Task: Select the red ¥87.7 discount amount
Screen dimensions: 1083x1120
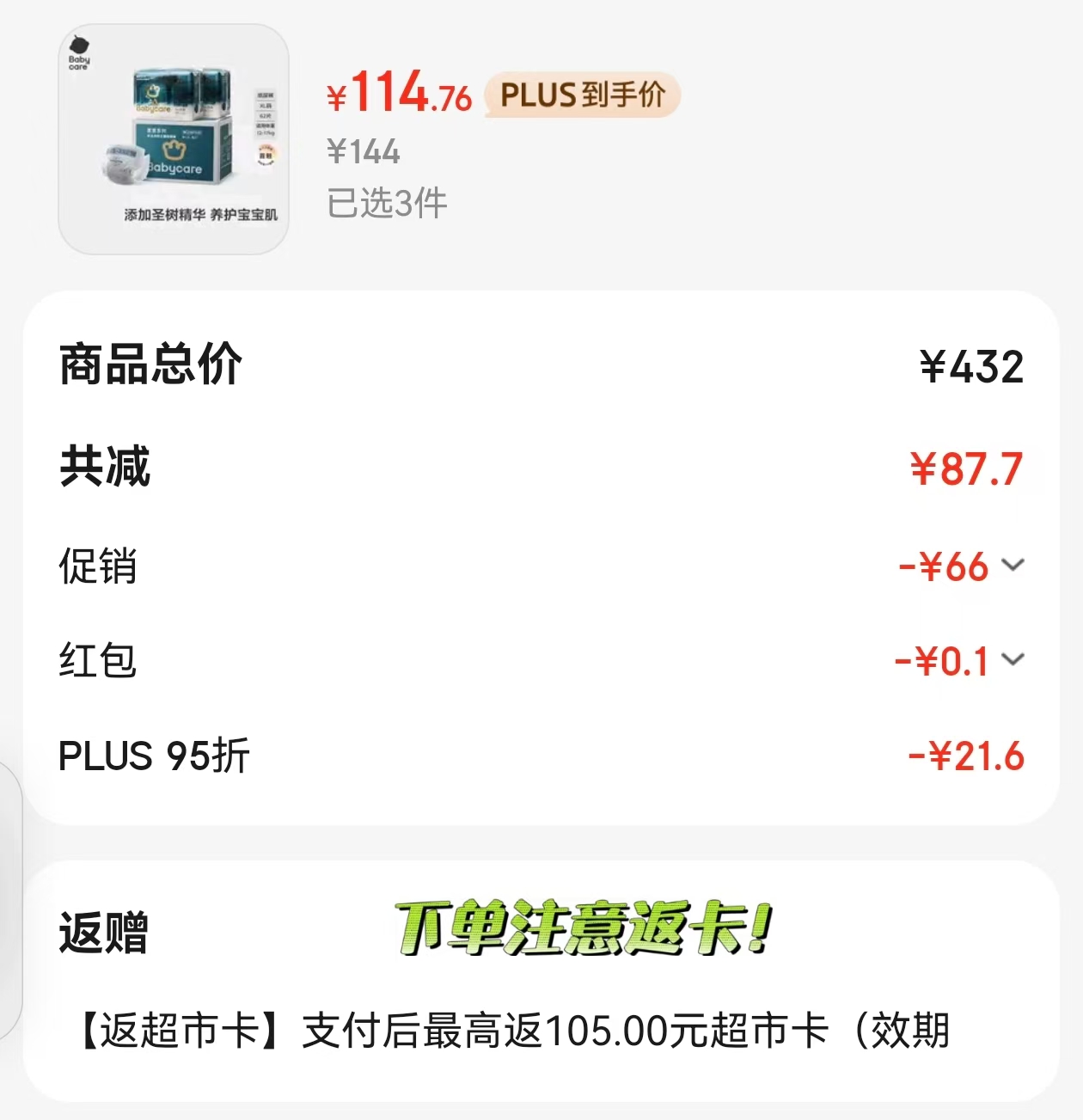Action: 966,467
